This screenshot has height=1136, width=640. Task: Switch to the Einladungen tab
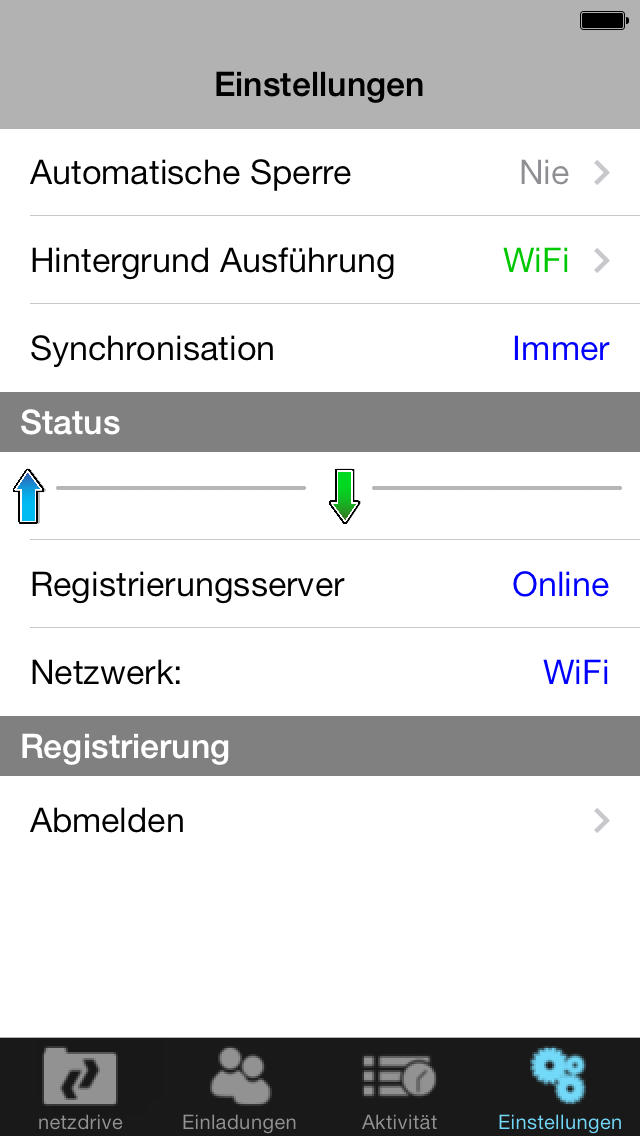(x=239, y=1087)
